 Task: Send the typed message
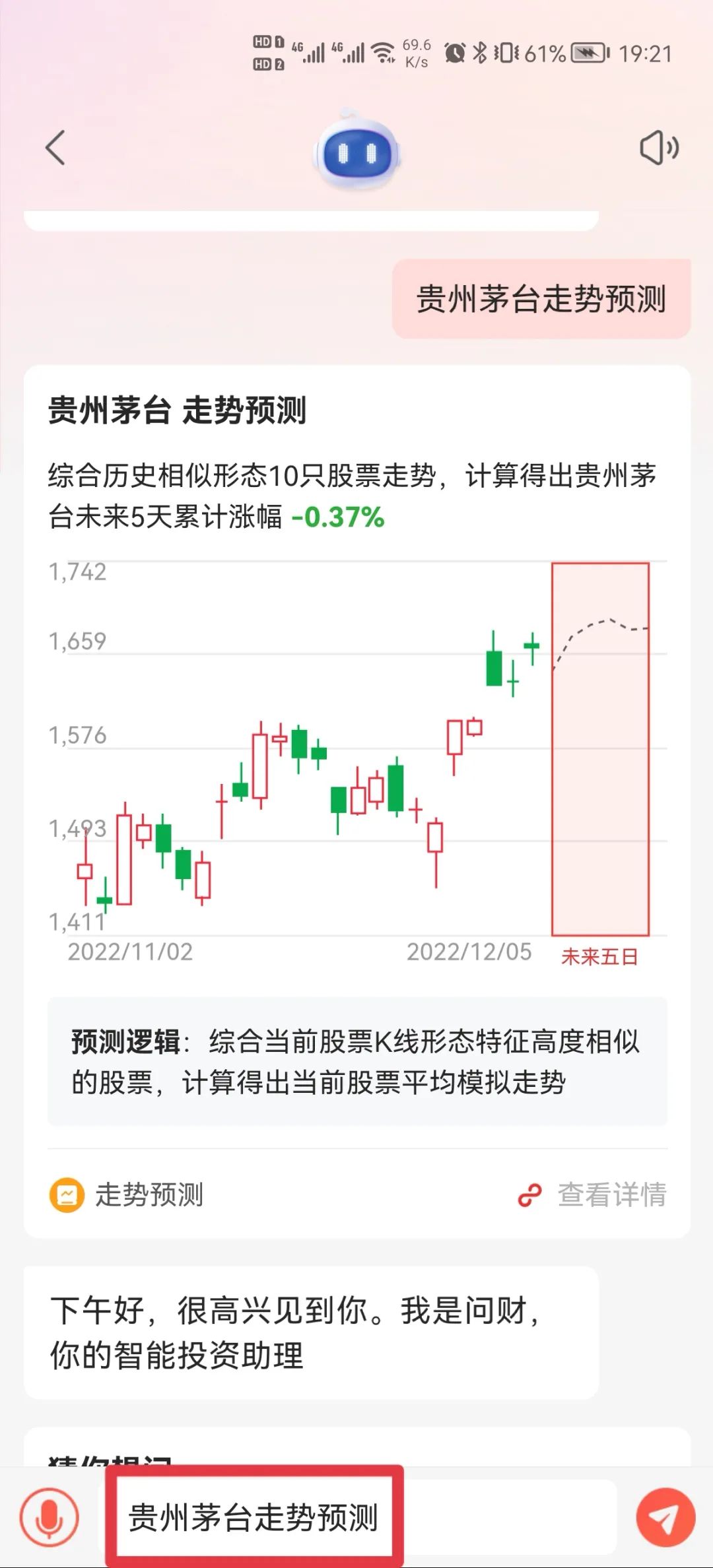(x=665, y=1517)
